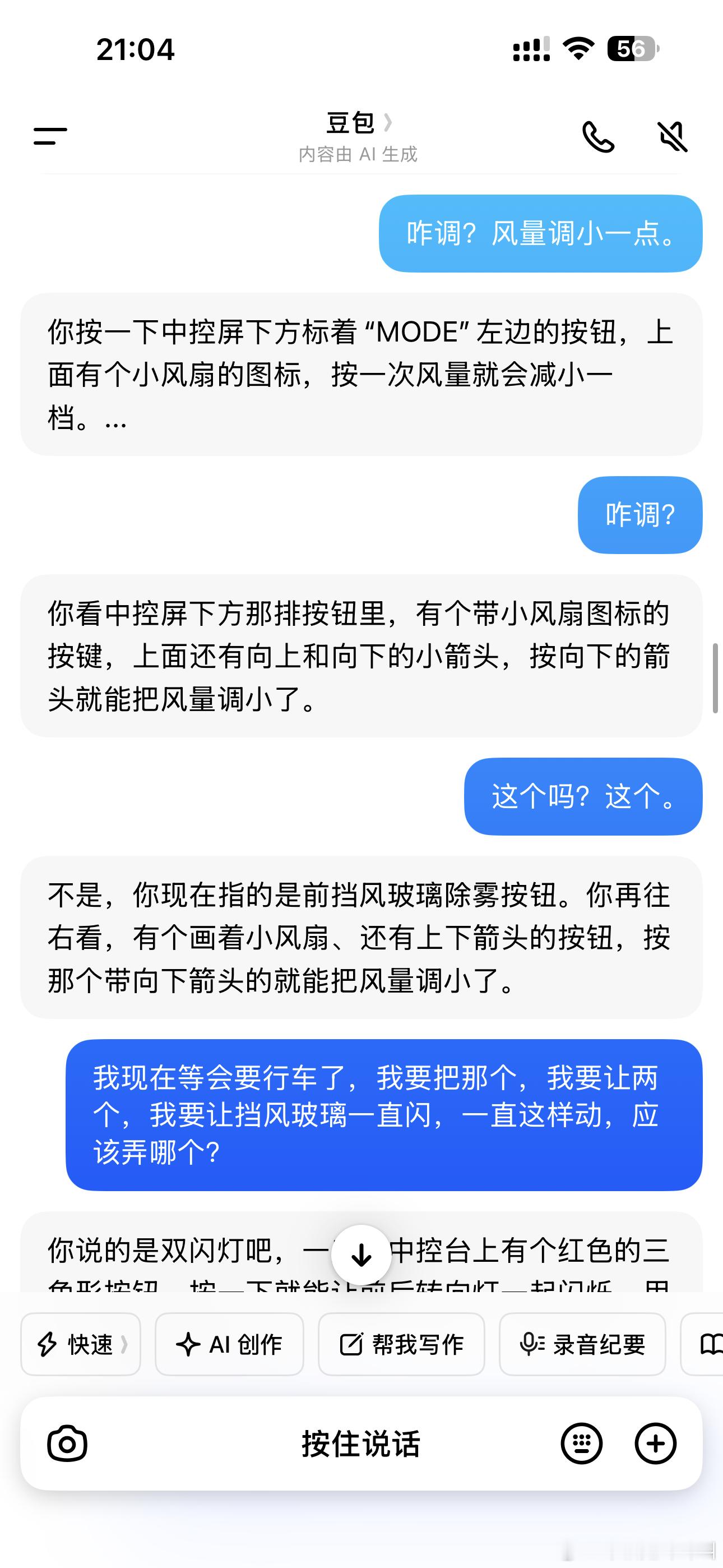Viewport: 723px width, 1568px height.
Task: Select 帮我写作 from the quick action bar
Action: click(x=402, y=1345)
